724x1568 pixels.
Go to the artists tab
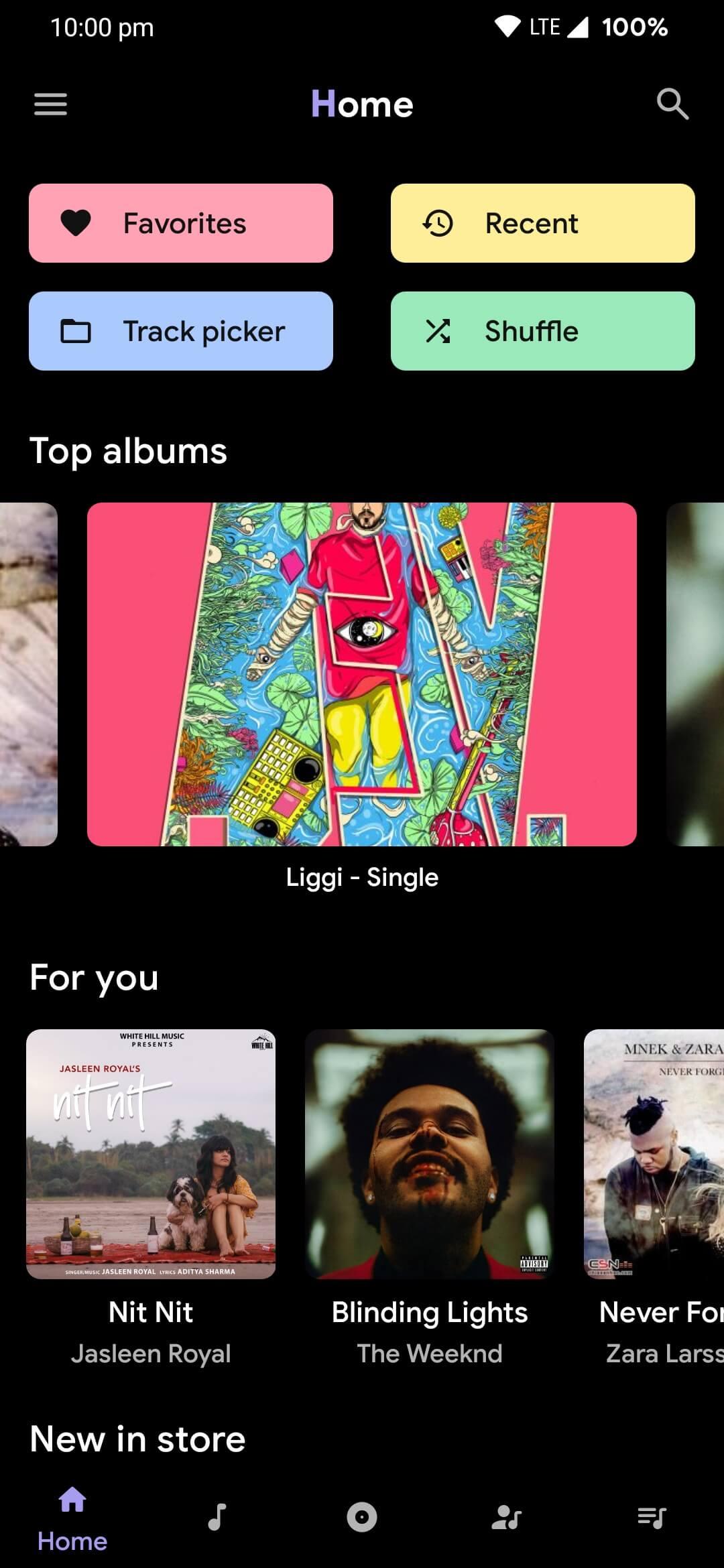pyautogui.click(x=507, y=1517)
